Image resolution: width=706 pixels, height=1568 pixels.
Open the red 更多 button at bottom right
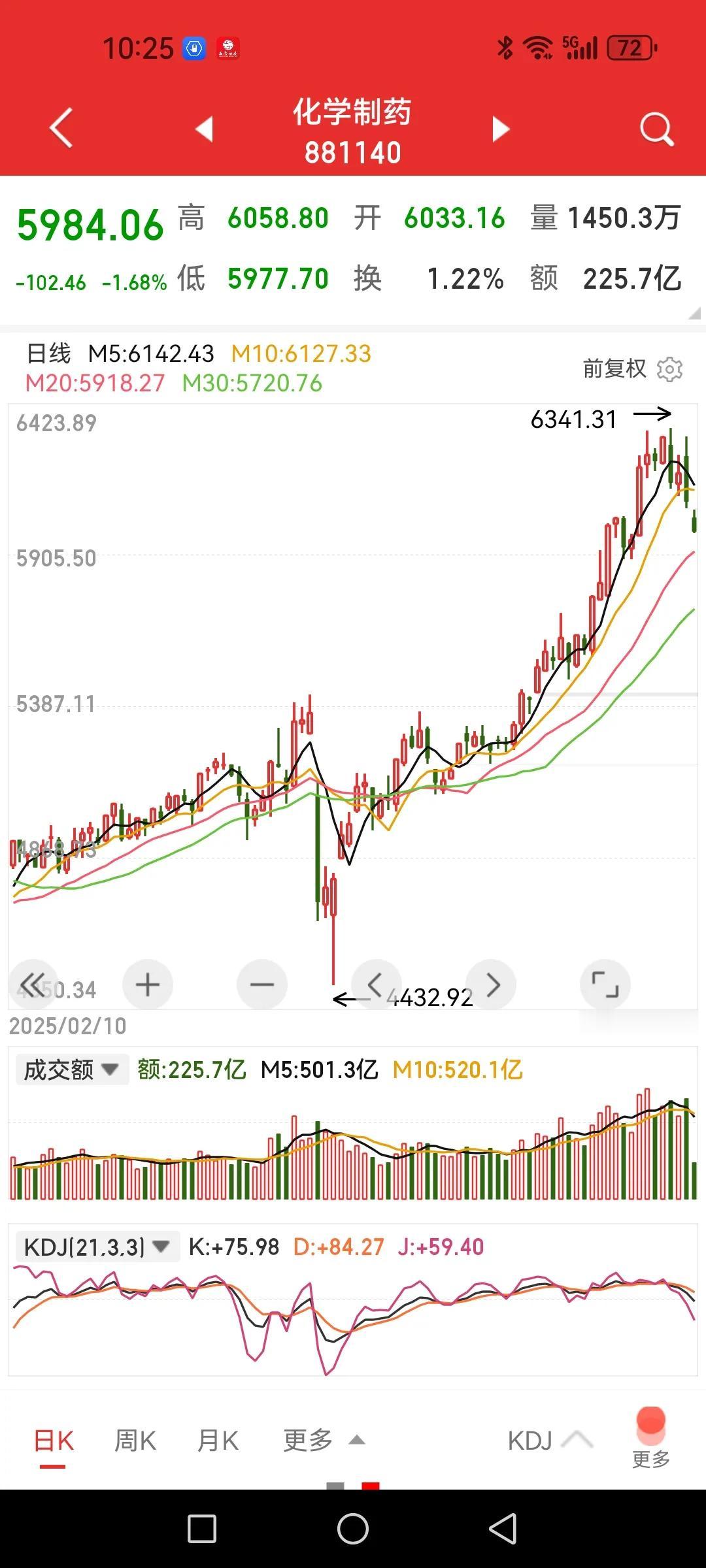tap(651, 1437)
